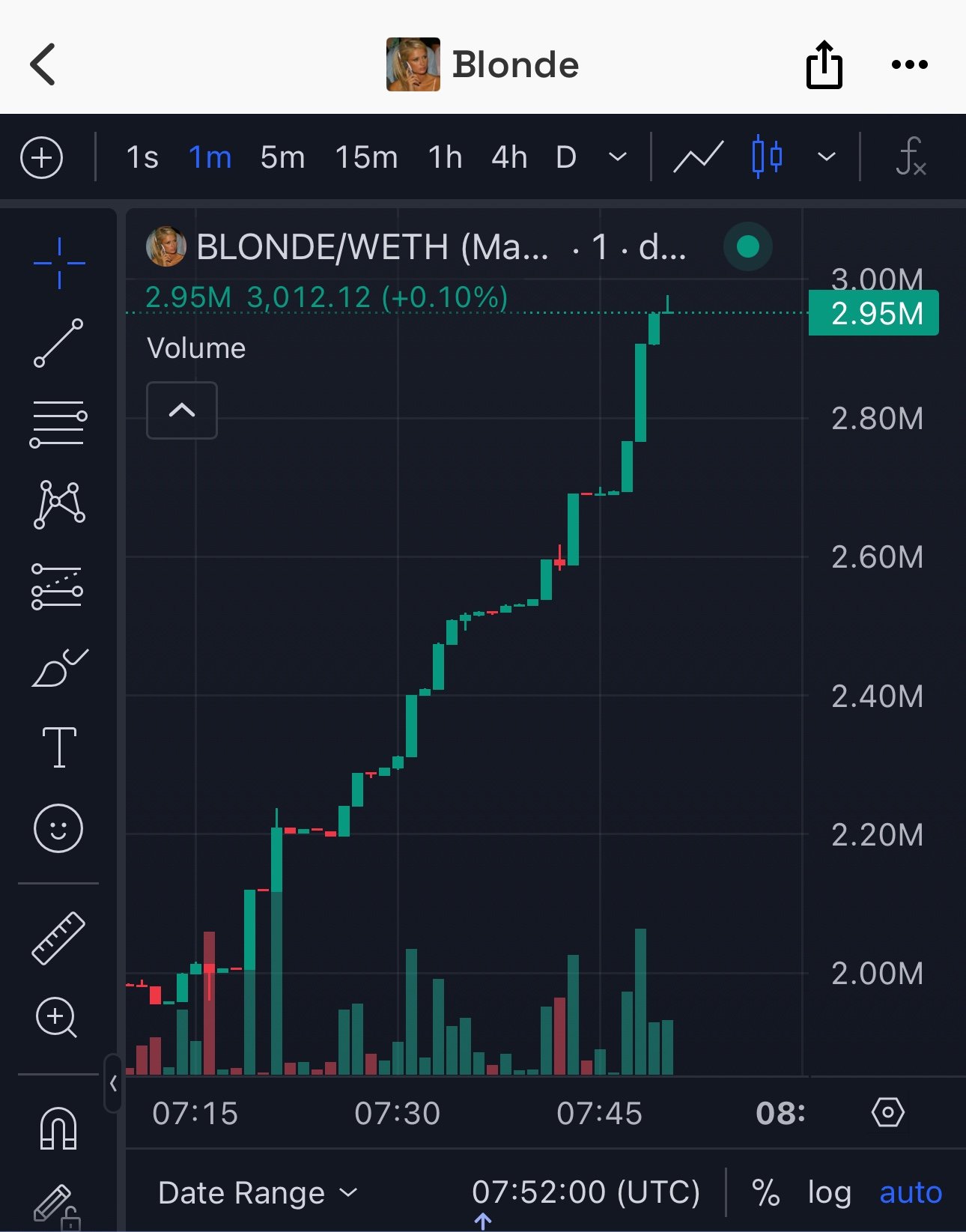This screenshot has height=1232, width=966.
Task: Select the trend line drawing tool
Action: pos(58,343)
